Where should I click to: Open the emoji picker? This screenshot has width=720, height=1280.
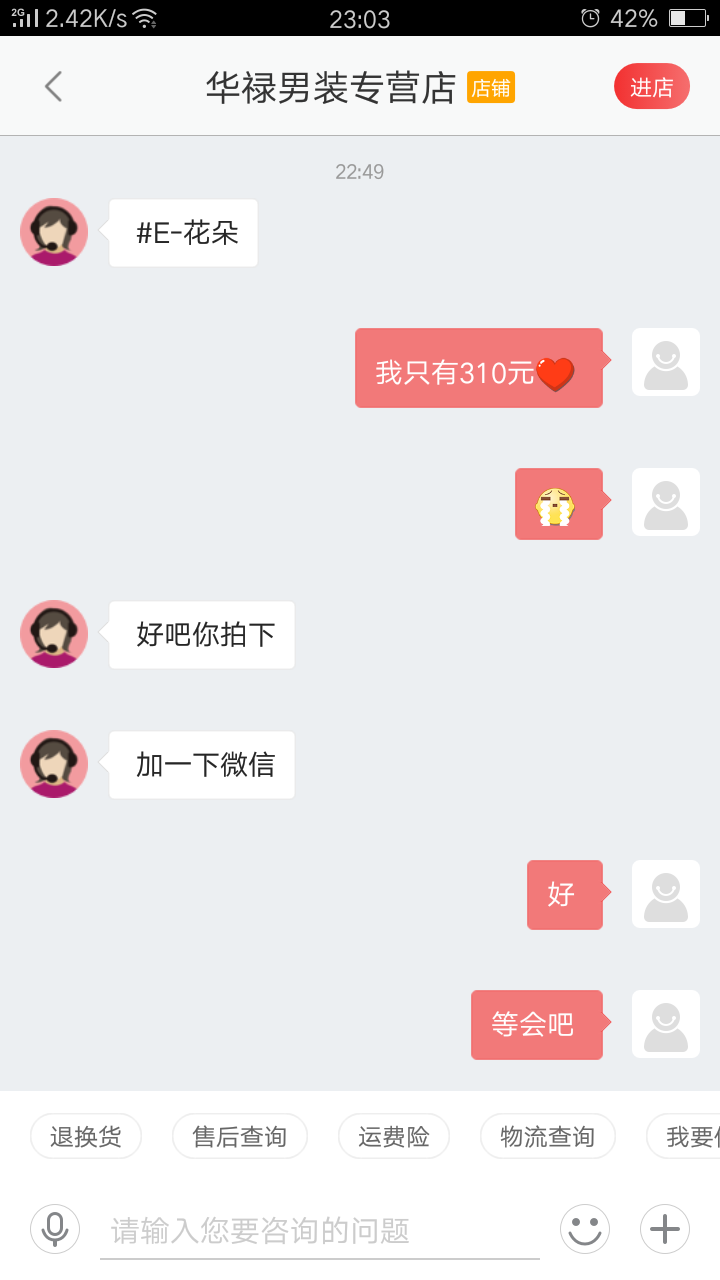pyautogui.click(x=585, y=1229)
